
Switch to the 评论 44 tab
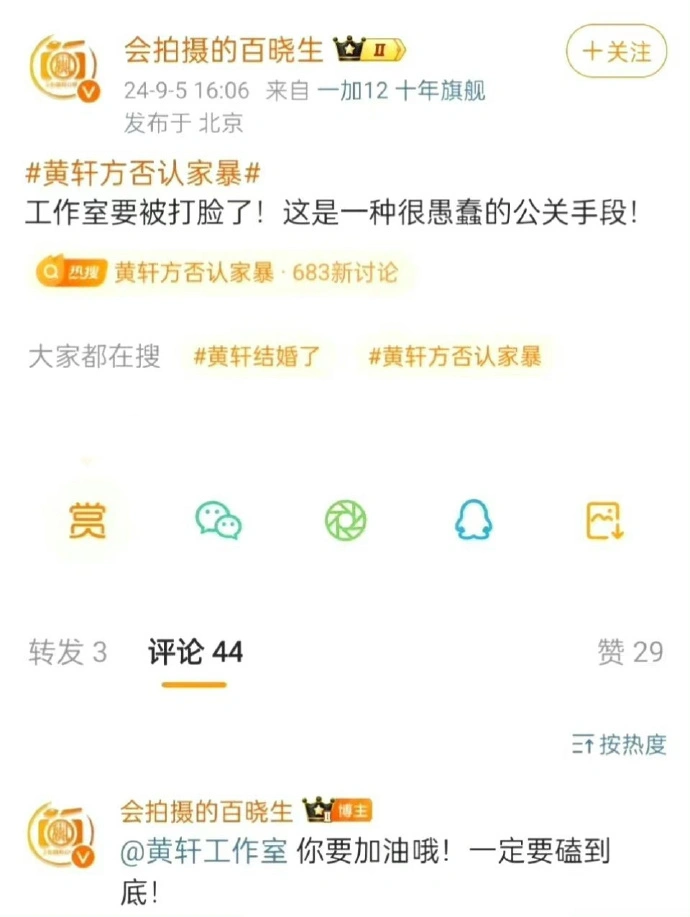pos(195,653)
